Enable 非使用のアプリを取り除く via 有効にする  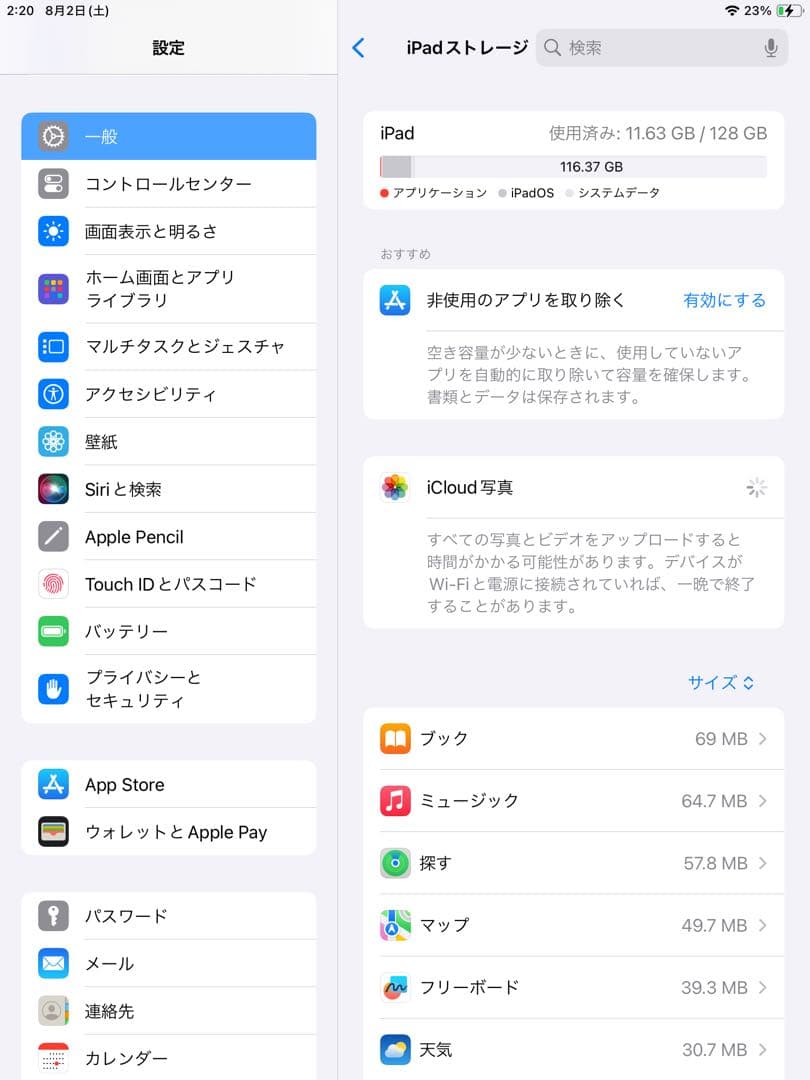pyautogui.click(x=724, y=299)
